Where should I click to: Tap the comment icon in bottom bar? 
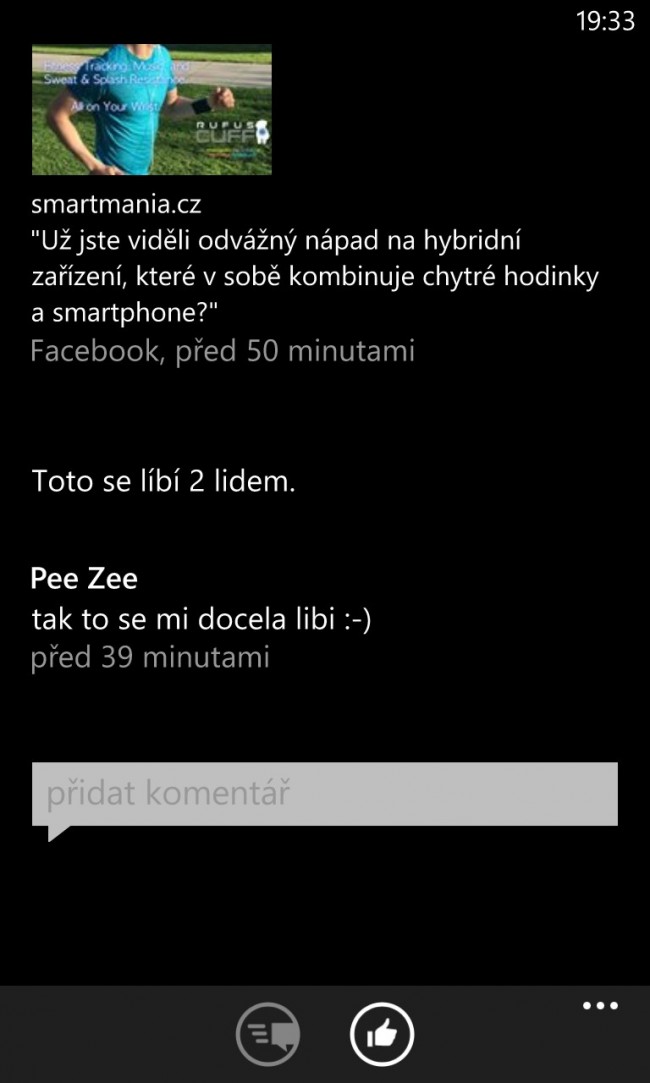click(268, 1034)
